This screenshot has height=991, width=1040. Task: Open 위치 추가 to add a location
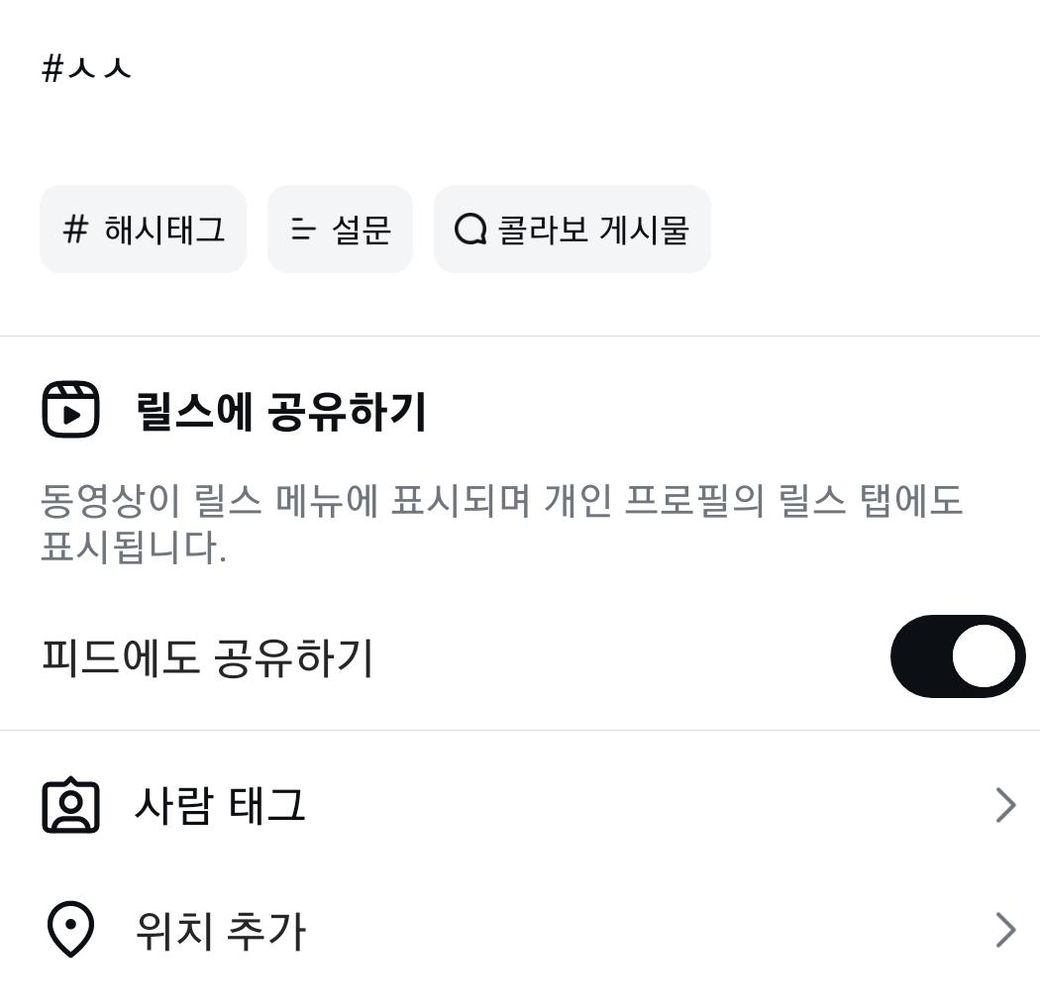point(520,930)
